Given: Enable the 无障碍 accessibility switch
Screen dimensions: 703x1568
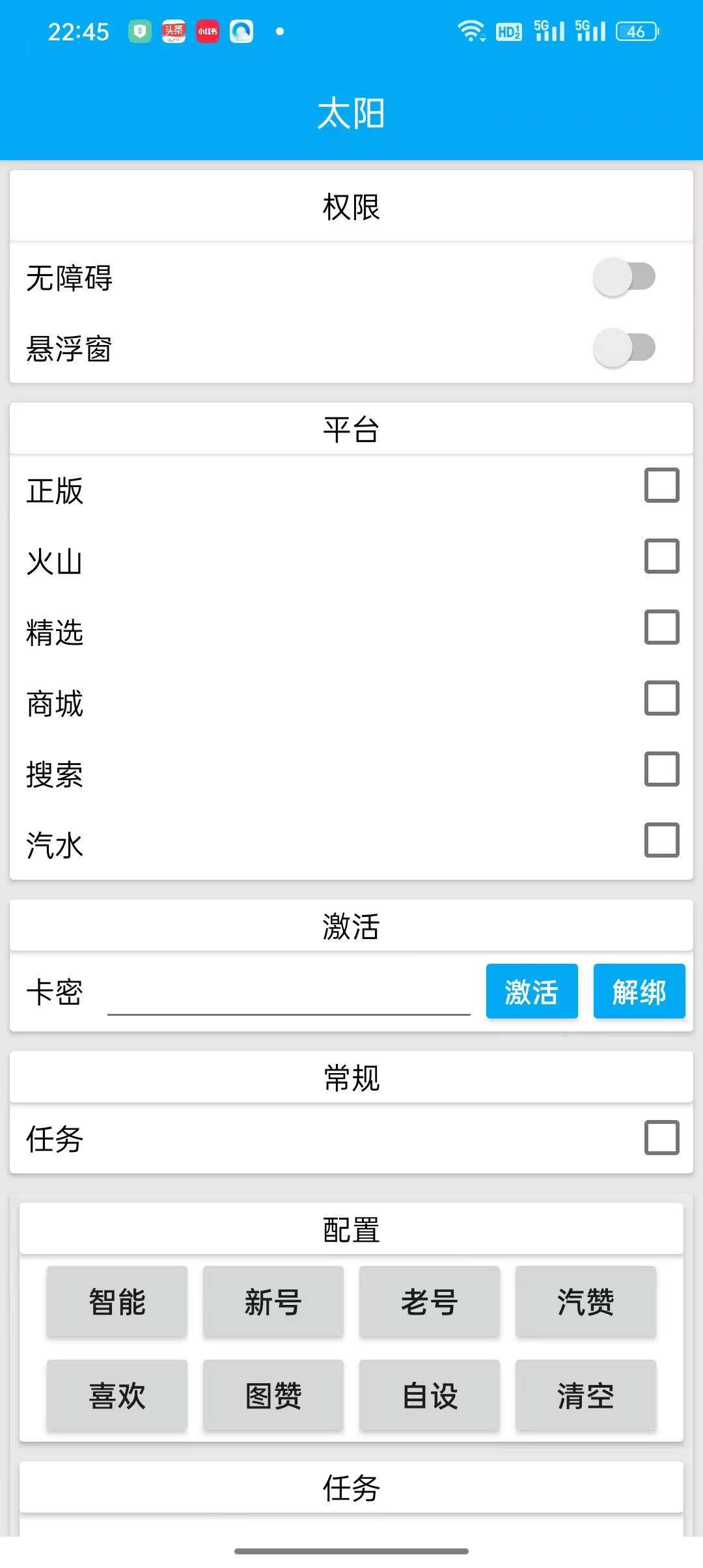Looking at the screenshot, I should pos(624,277).
